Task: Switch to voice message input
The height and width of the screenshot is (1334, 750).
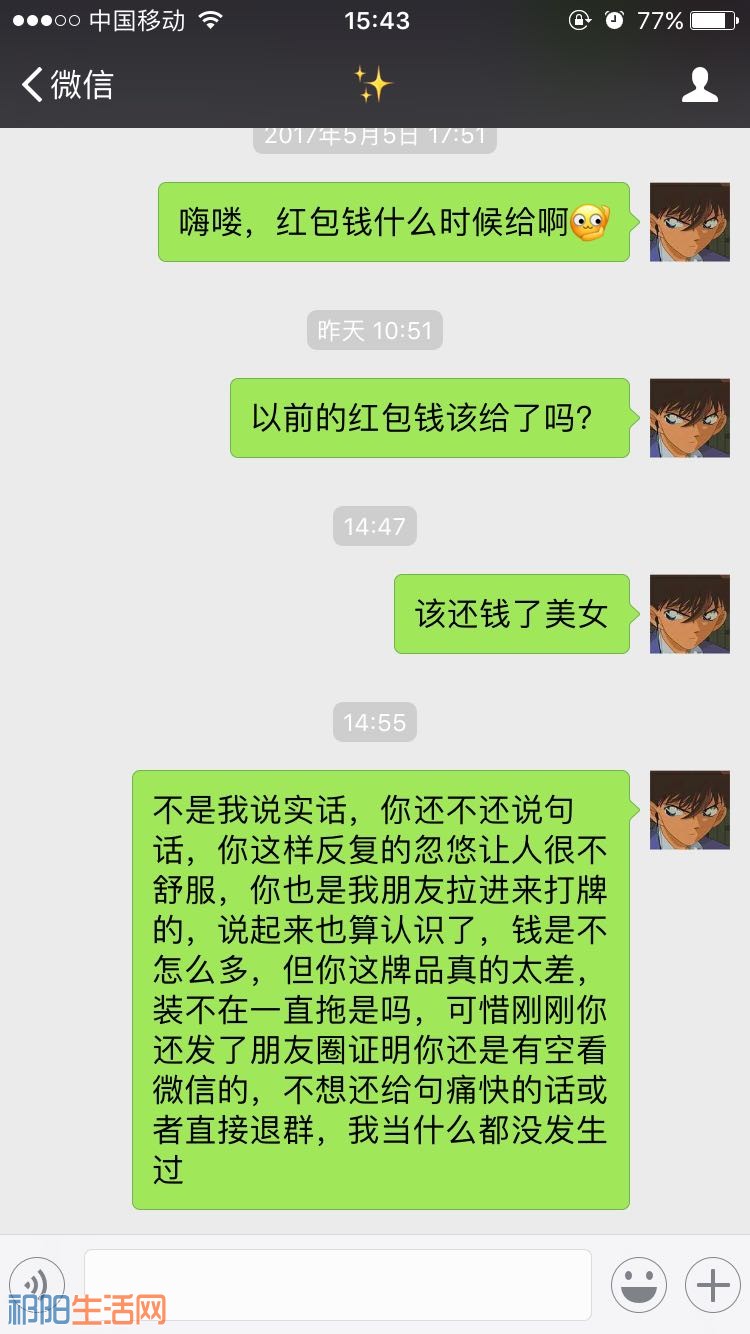Action: click(37, 1282)
